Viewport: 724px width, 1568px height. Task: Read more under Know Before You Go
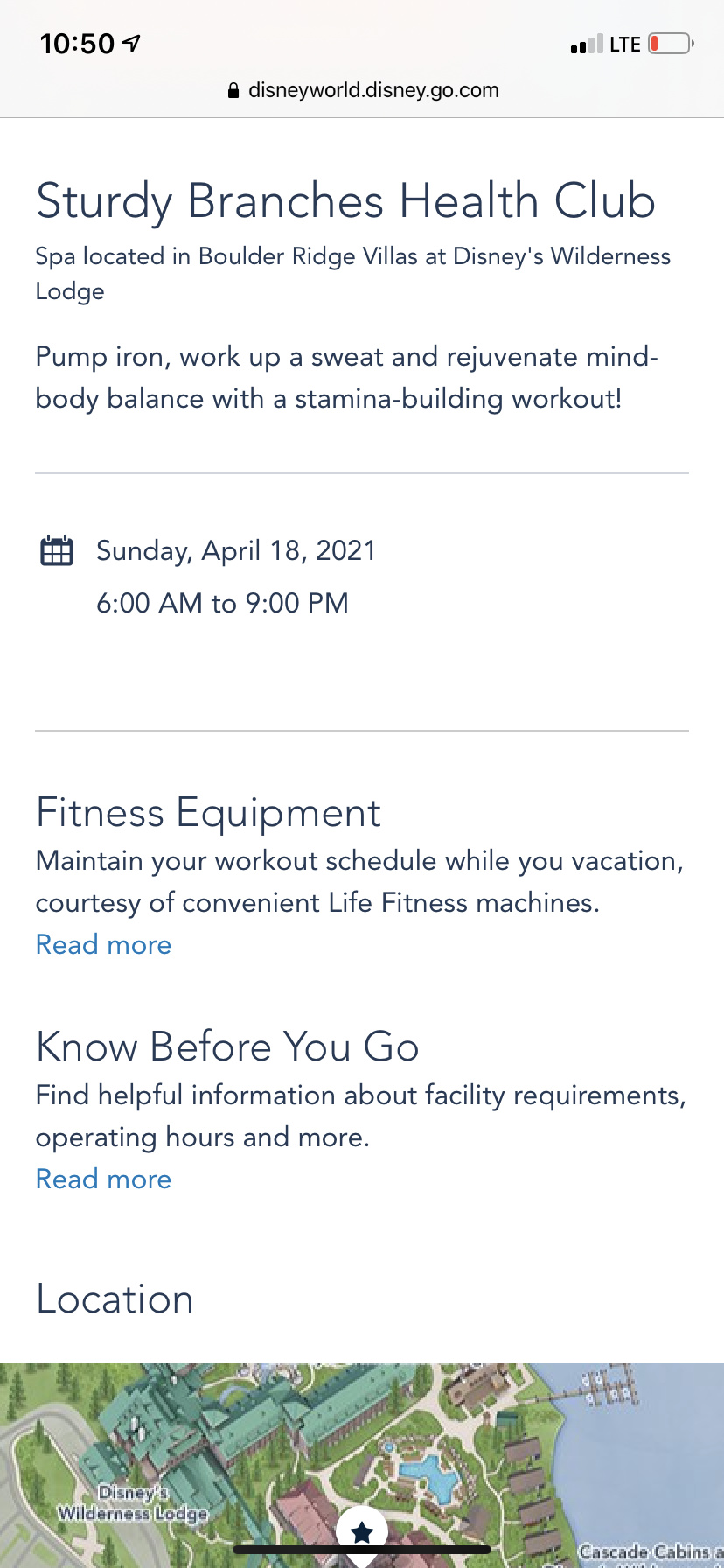click(x=103, y=1179)
